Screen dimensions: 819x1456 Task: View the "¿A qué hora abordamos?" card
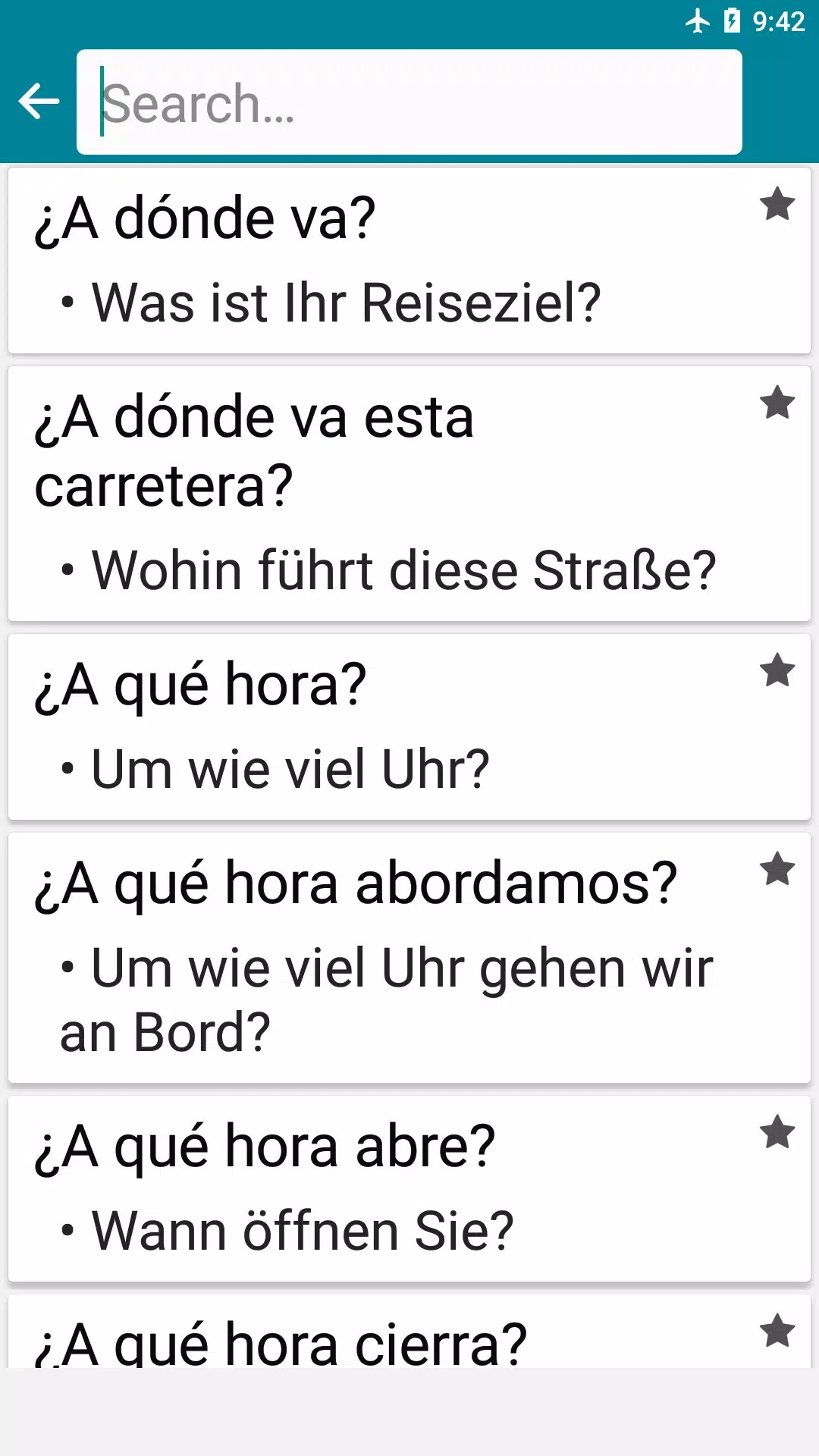[379, 957]
